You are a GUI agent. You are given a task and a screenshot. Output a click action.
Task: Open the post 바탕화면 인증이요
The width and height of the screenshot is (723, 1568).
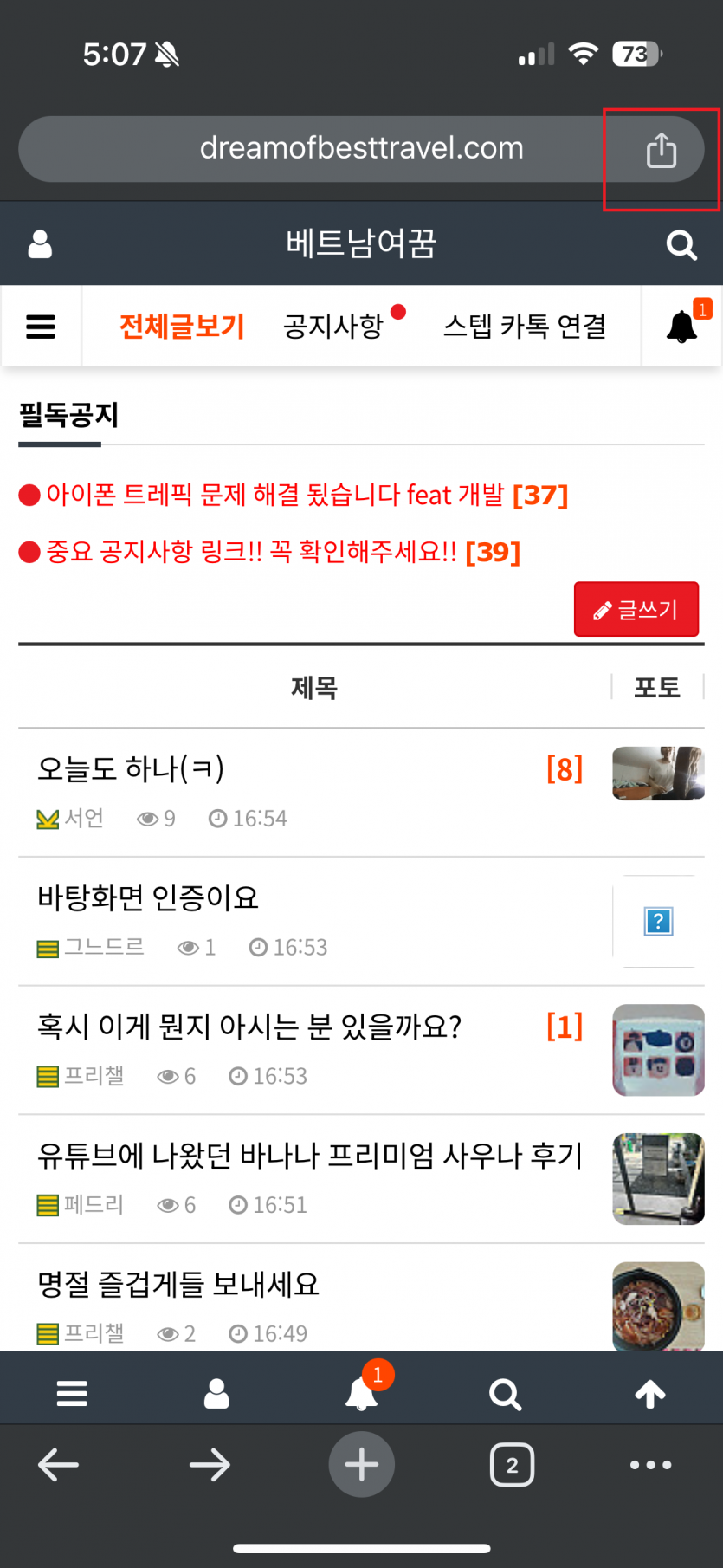point(148,897)
